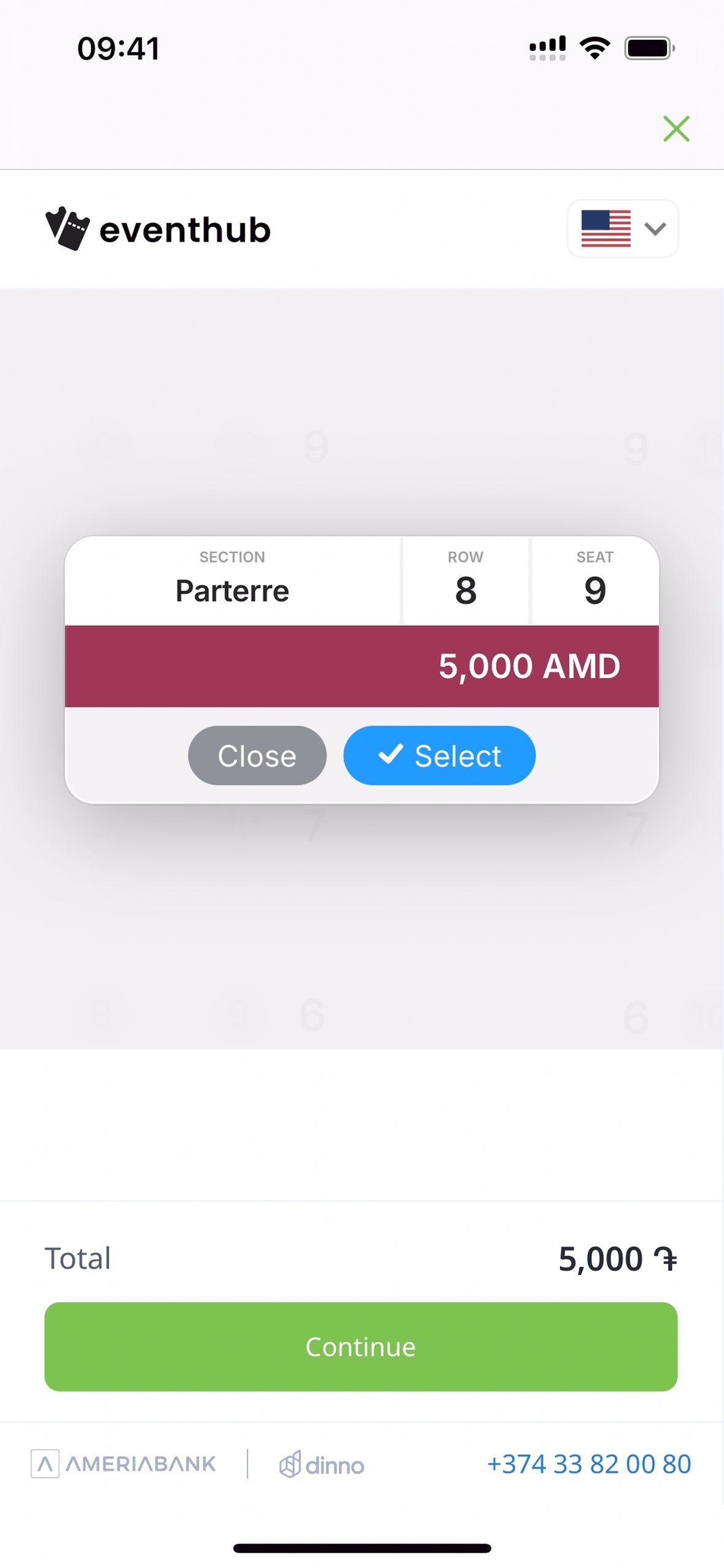Open the language flag dropdown
This screenshot has height=1568, width=724.
coord(623,228)
